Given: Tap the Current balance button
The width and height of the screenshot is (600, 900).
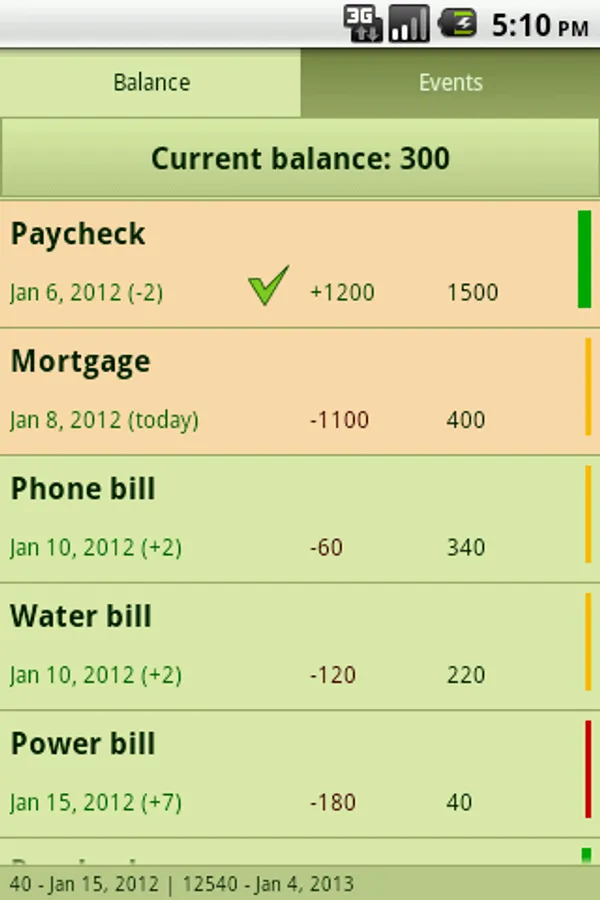Looking at the screenshot, I should click(300, 158).
